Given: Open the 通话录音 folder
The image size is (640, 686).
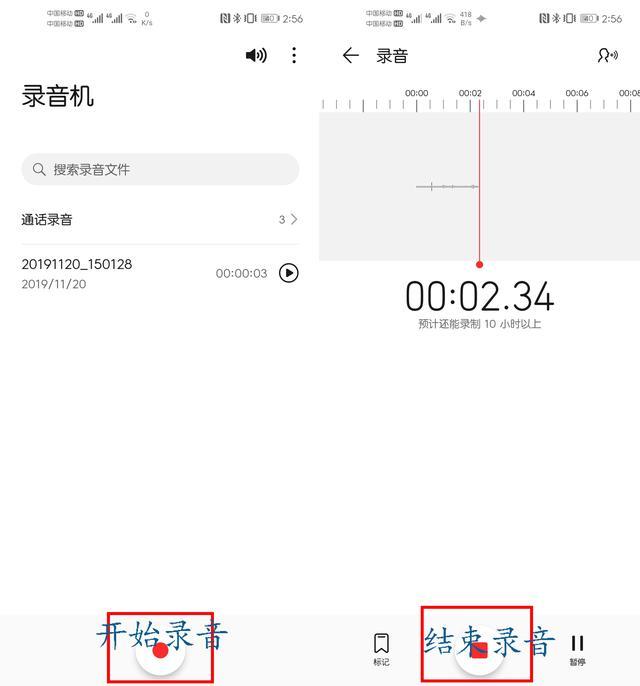Looking at the screenshot, I should tap(160, 219).
